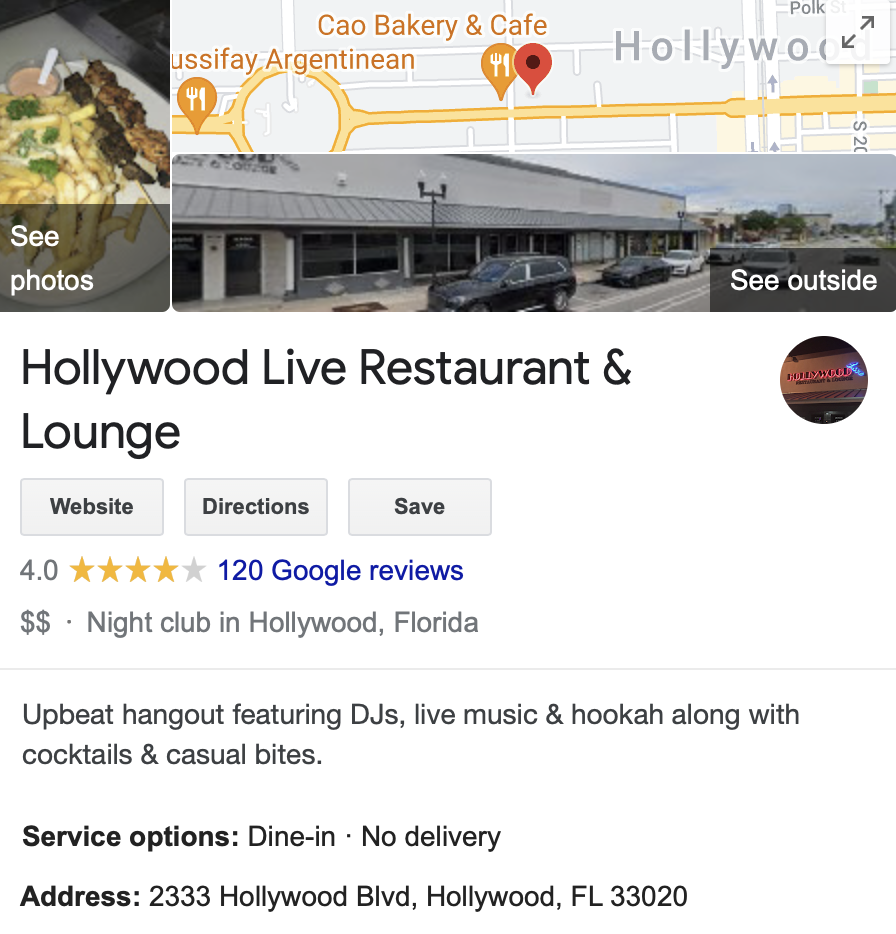Get Directions to the lounge
Viewport: 896px width, 934px height.
click(x=256, y=507)
